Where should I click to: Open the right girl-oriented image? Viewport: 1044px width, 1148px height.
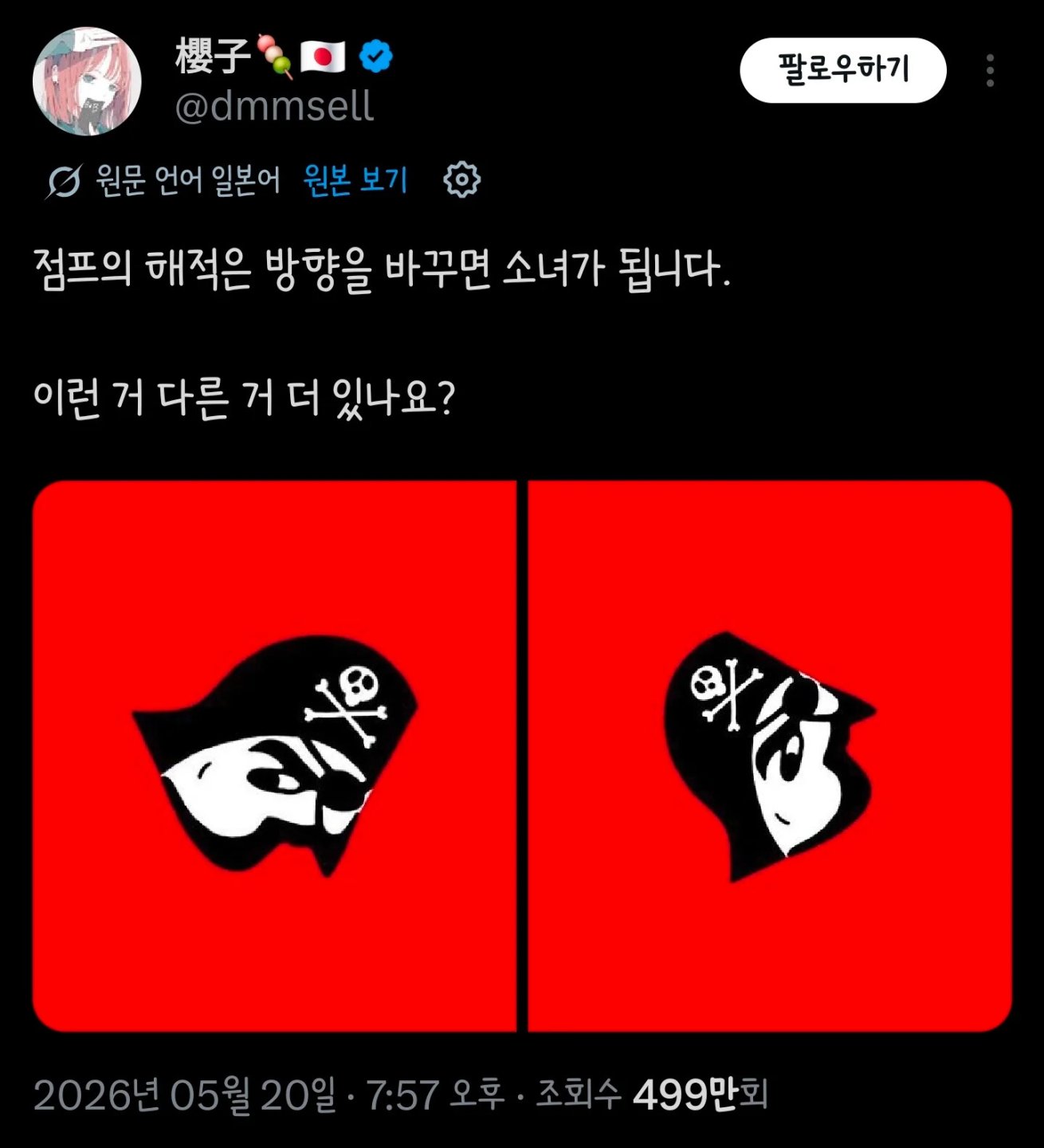tap(770, 756)
